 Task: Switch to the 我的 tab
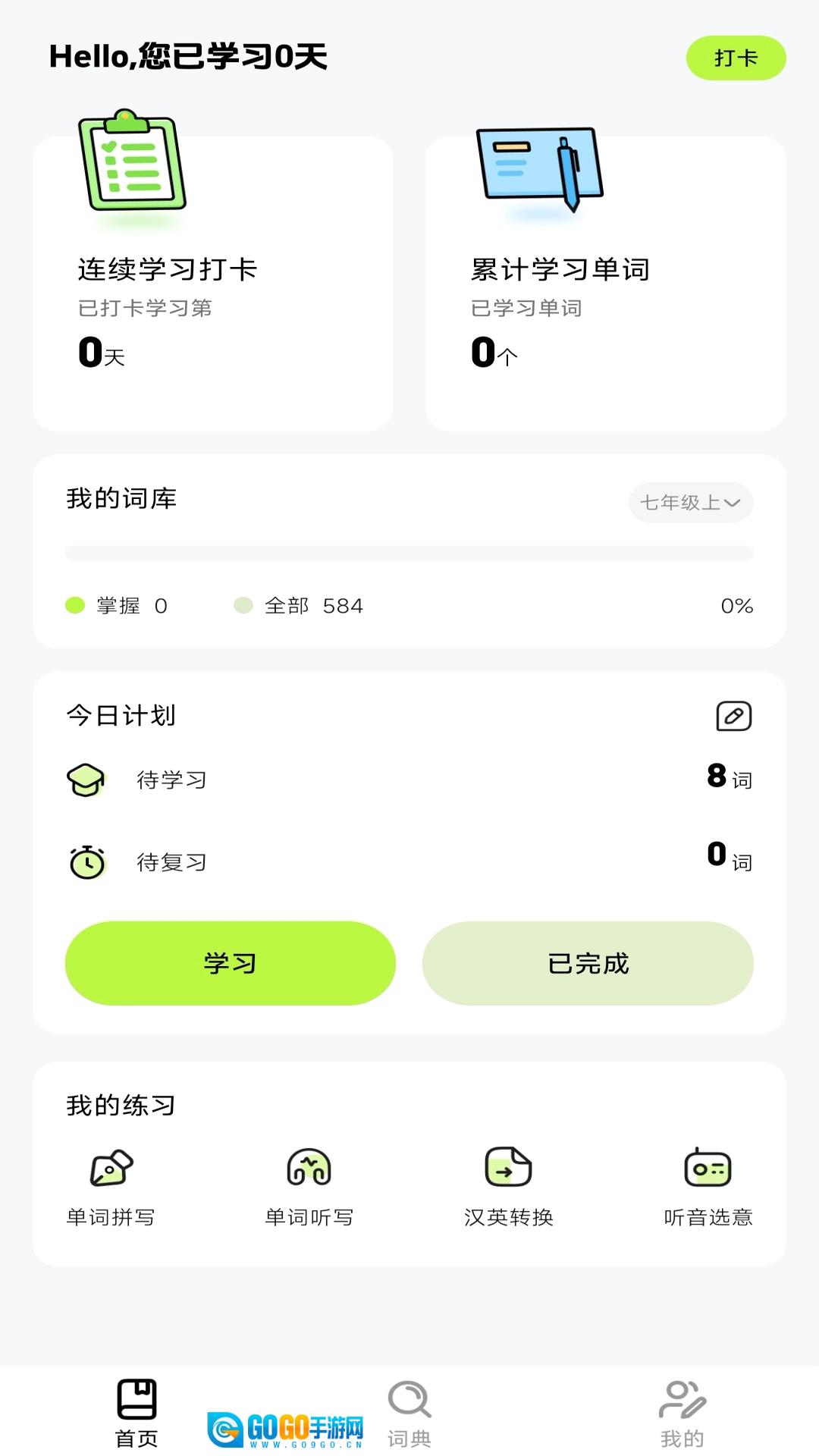pyautogui.click(x=682, y=1412)
